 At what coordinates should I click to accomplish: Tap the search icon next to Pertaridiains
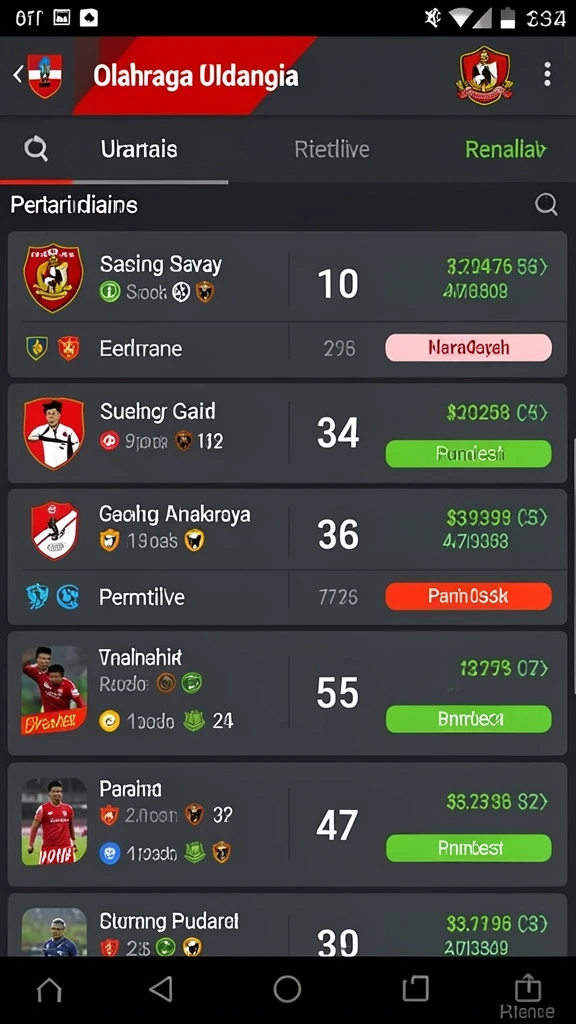click(x=546, y=205)
